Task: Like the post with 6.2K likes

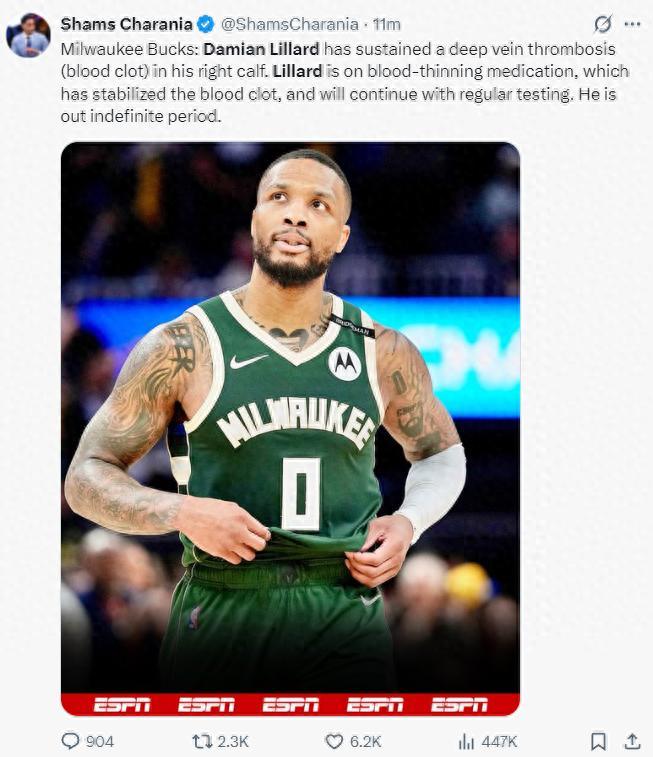Action: [x=335, y=741]
